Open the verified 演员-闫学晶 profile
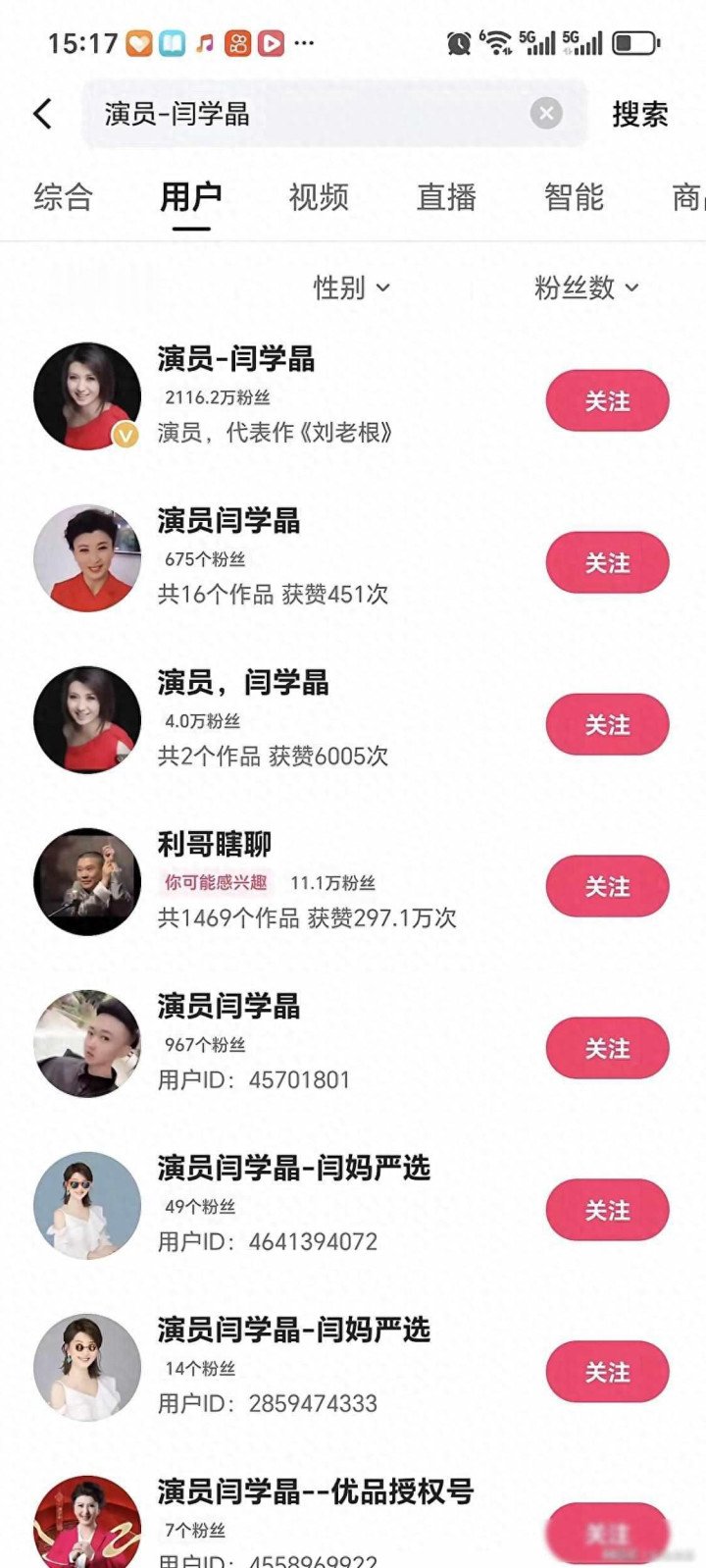The height and width of the screenshot is (1568, 706). (236, 359)
